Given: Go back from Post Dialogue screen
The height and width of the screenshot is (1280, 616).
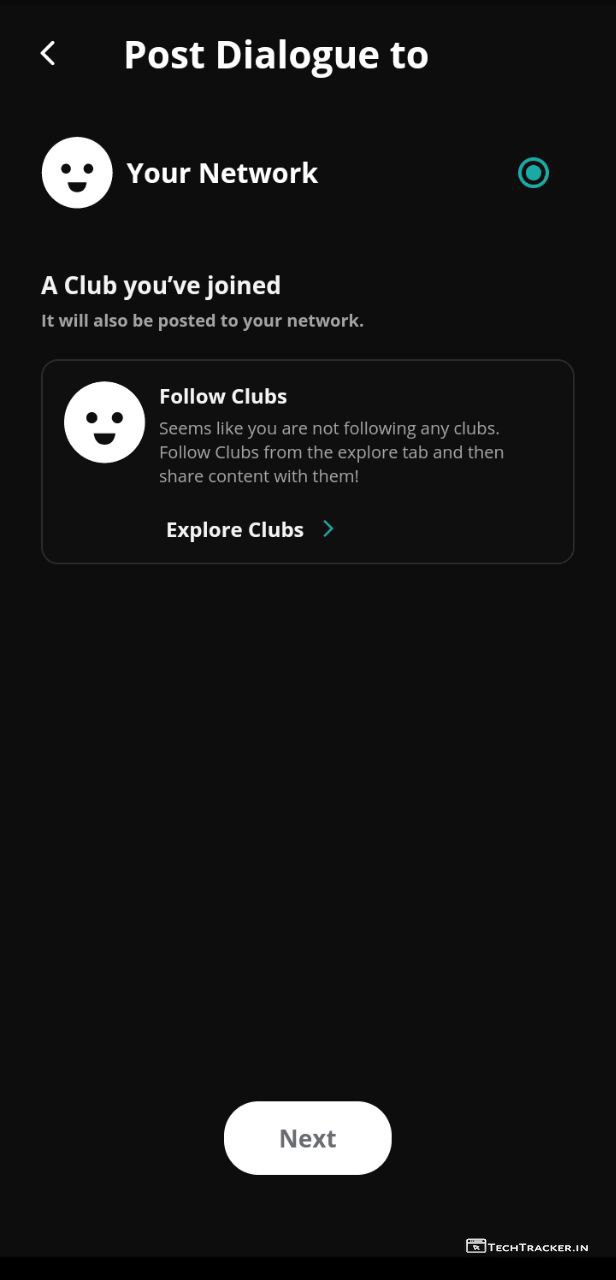Looking at the screenshot, I should click(x=48, y=54).
